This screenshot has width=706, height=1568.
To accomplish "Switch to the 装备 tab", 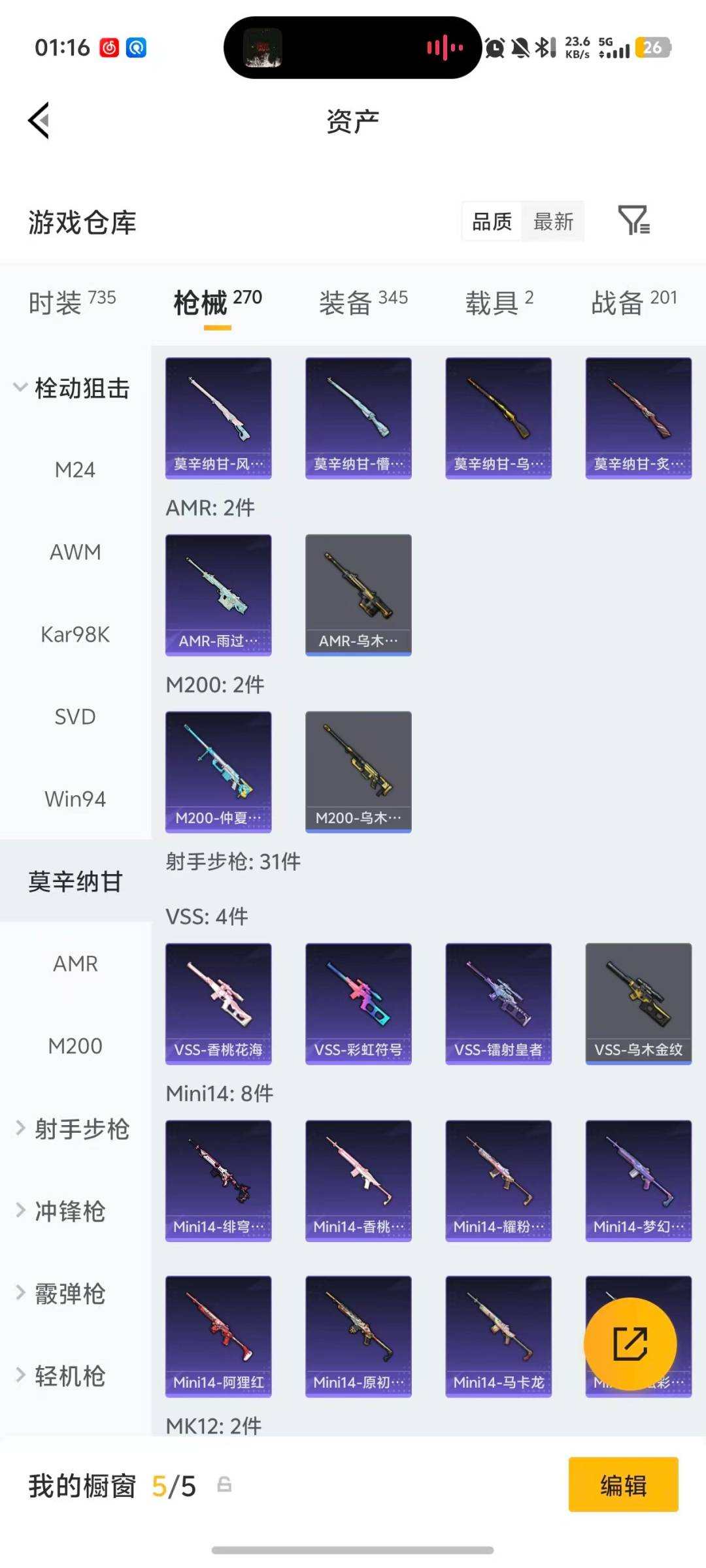I will [x=363, y=302].
